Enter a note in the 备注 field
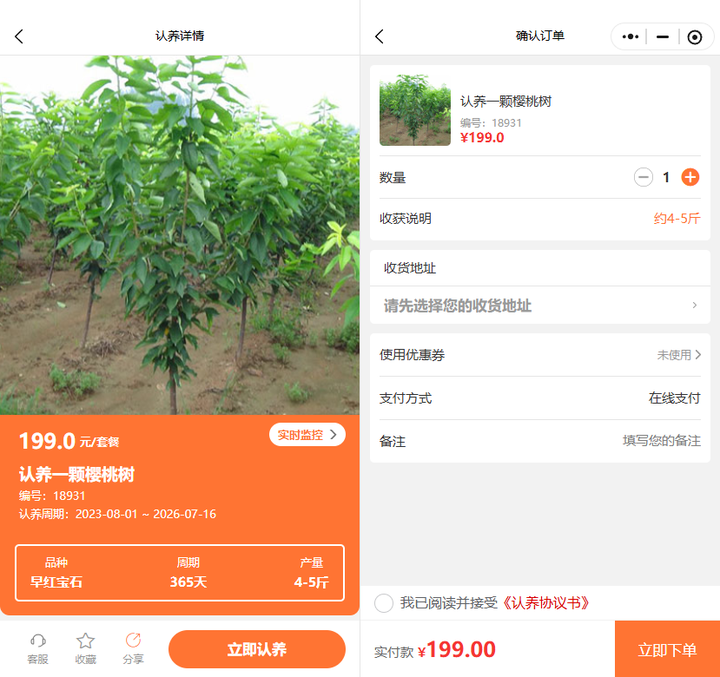The width and height of the screenshot is (720, 677). point(660,441)
